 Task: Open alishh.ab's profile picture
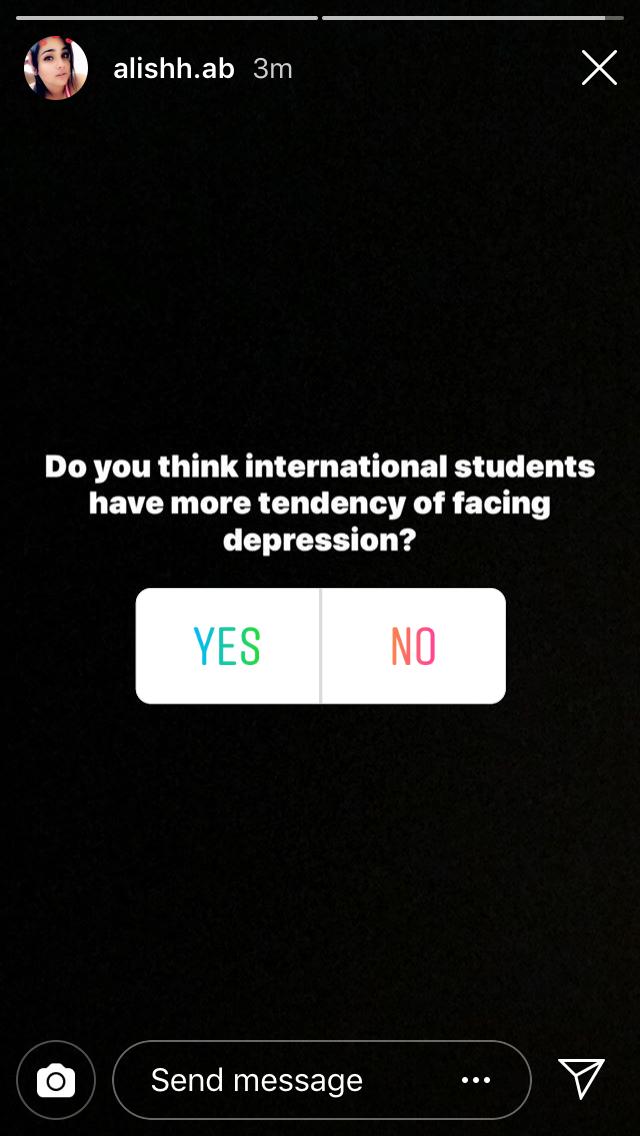[56, 68]
